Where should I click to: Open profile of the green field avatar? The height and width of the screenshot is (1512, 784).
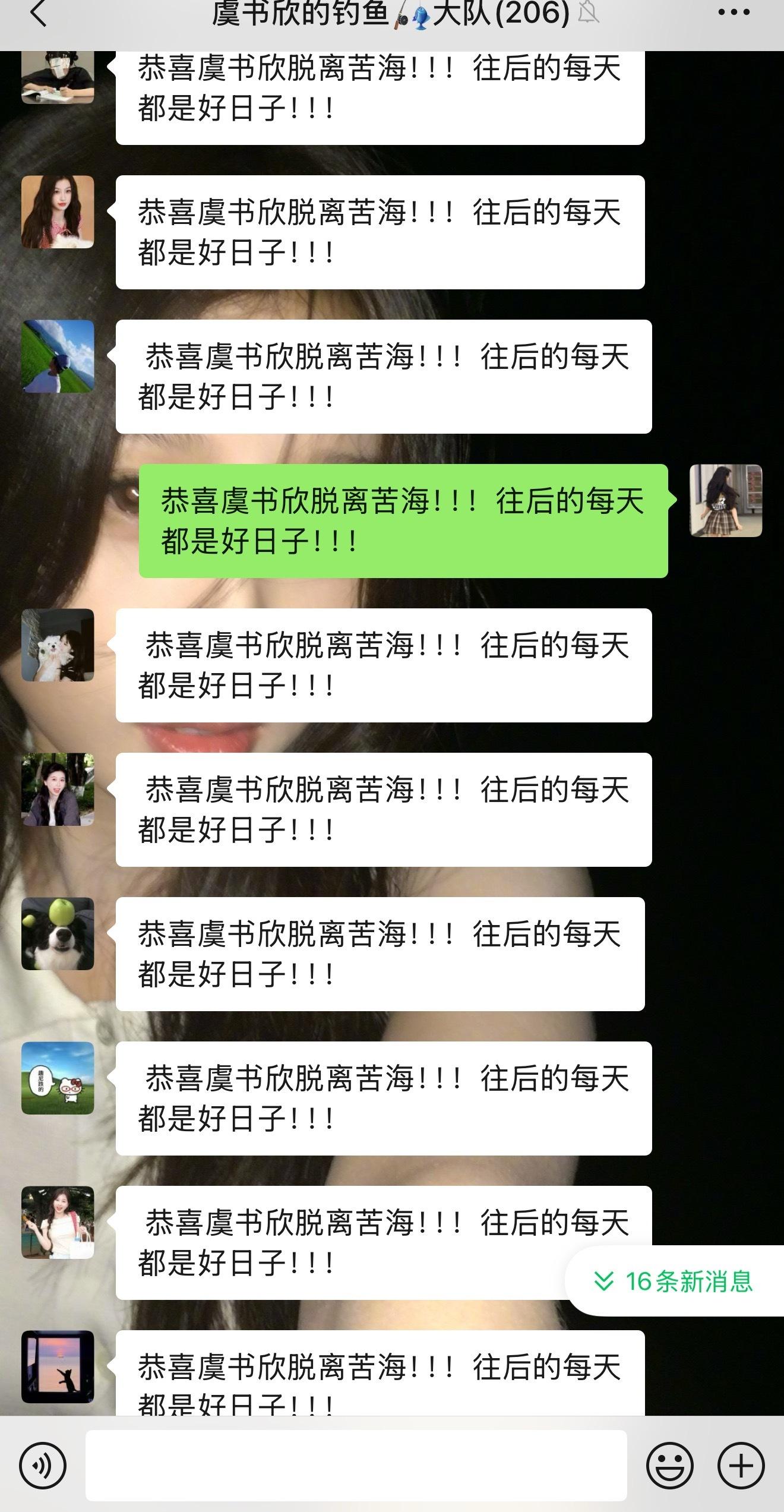tap(58, 356)
